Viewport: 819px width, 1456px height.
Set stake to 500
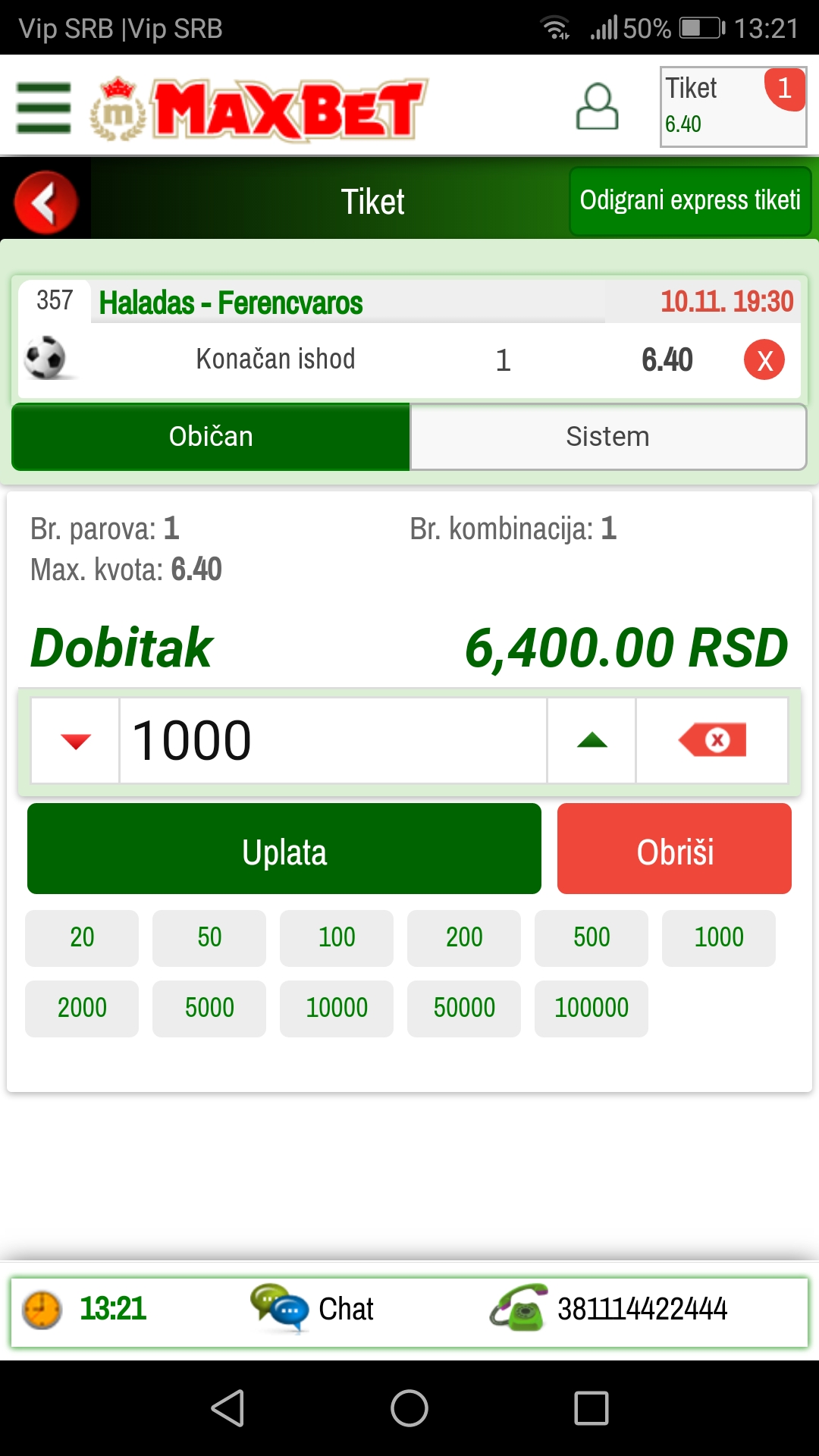pos(591,938)
